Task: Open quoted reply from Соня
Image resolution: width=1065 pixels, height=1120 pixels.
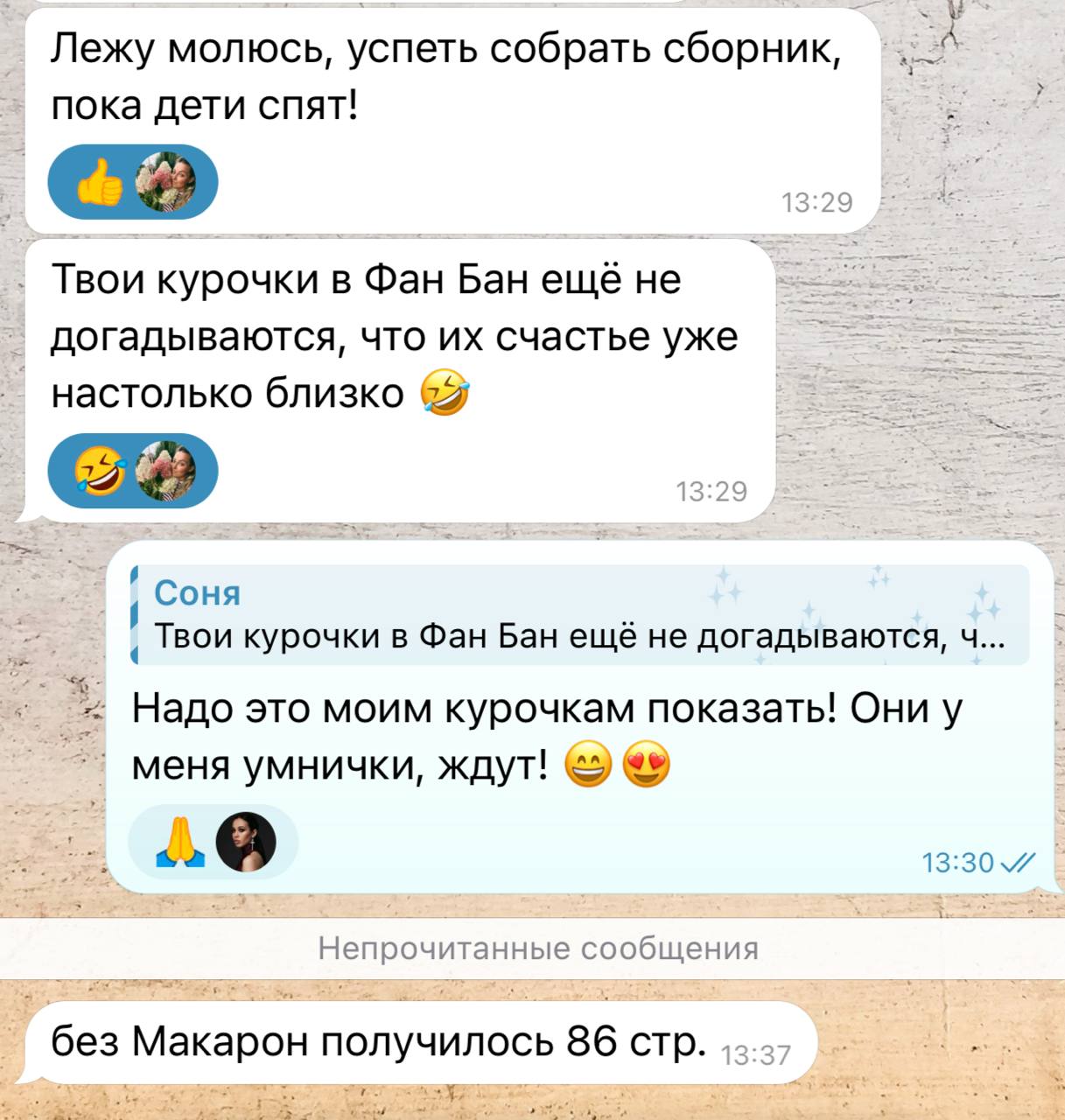Action: pos(578,615)
